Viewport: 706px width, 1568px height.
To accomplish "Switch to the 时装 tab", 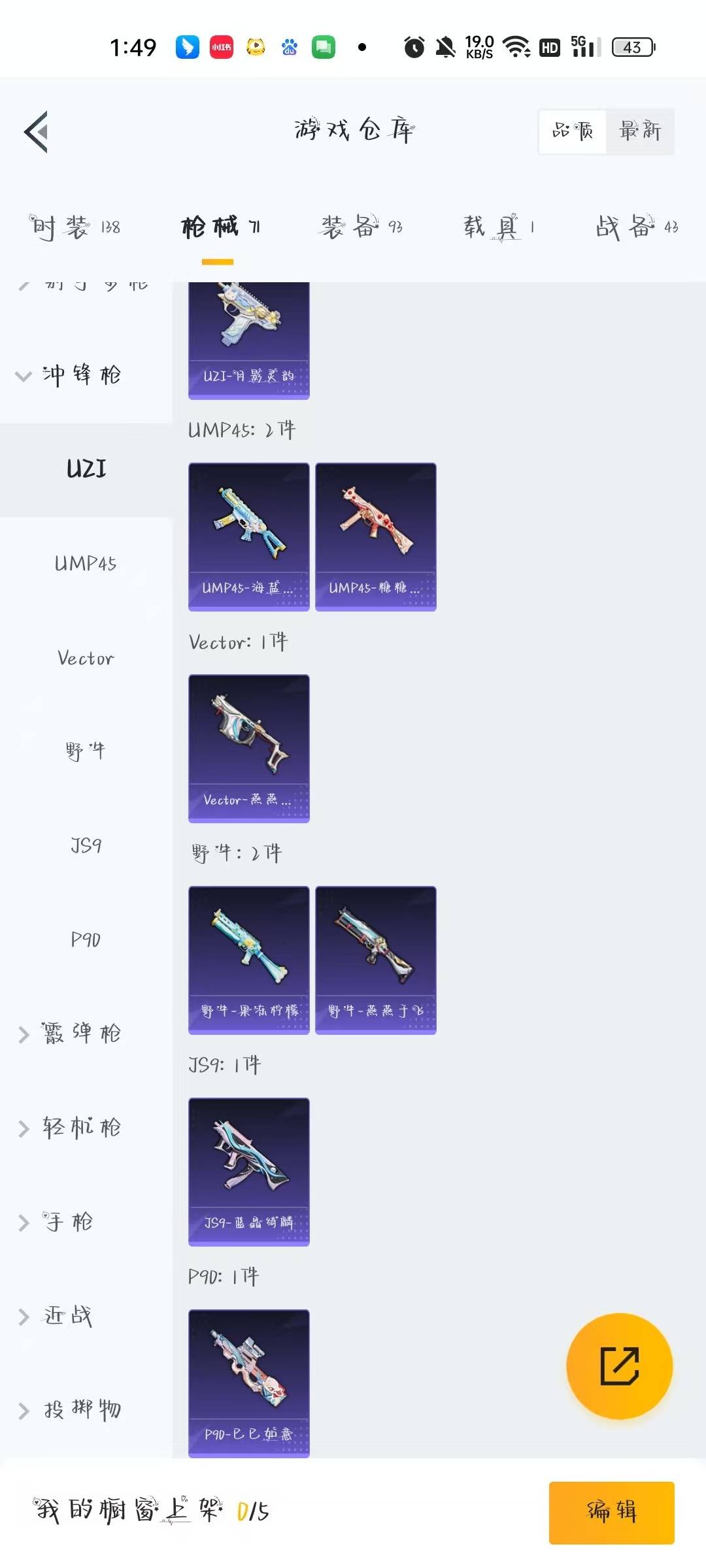I will coord(75,227).
